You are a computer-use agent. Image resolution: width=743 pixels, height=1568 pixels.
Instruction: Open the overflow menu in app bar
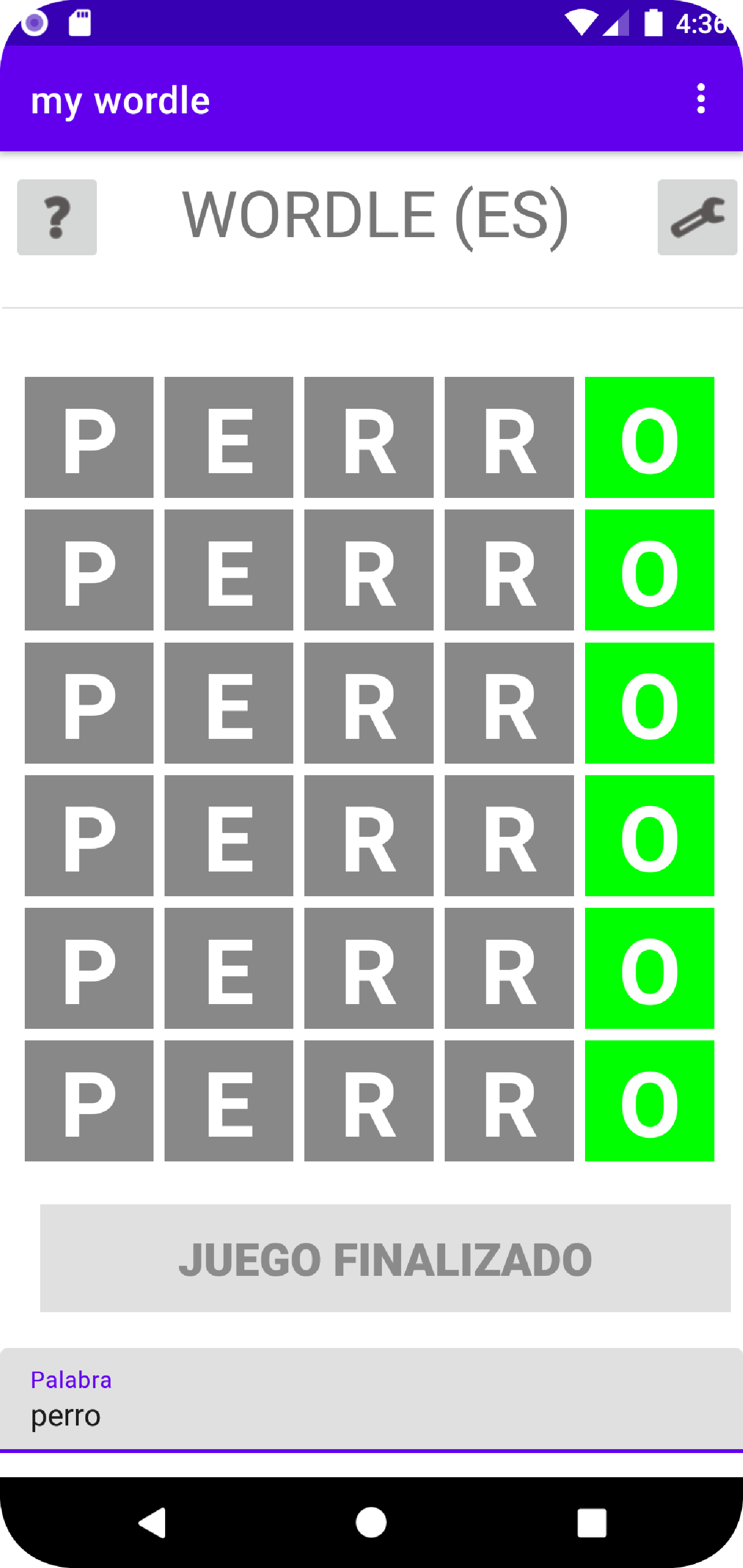tap(701, 98)
